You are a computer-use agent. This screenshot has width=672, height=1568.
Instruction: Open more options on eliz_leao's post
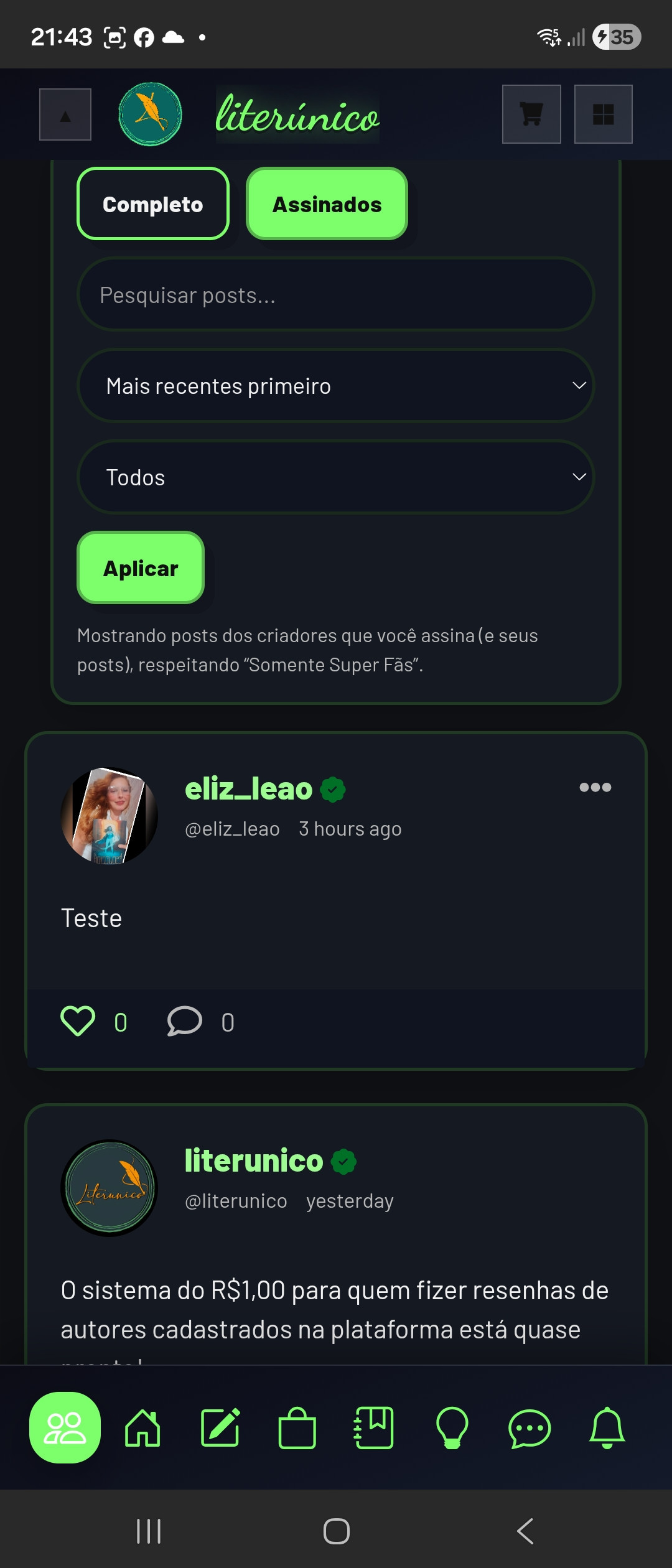click(595, 787)
